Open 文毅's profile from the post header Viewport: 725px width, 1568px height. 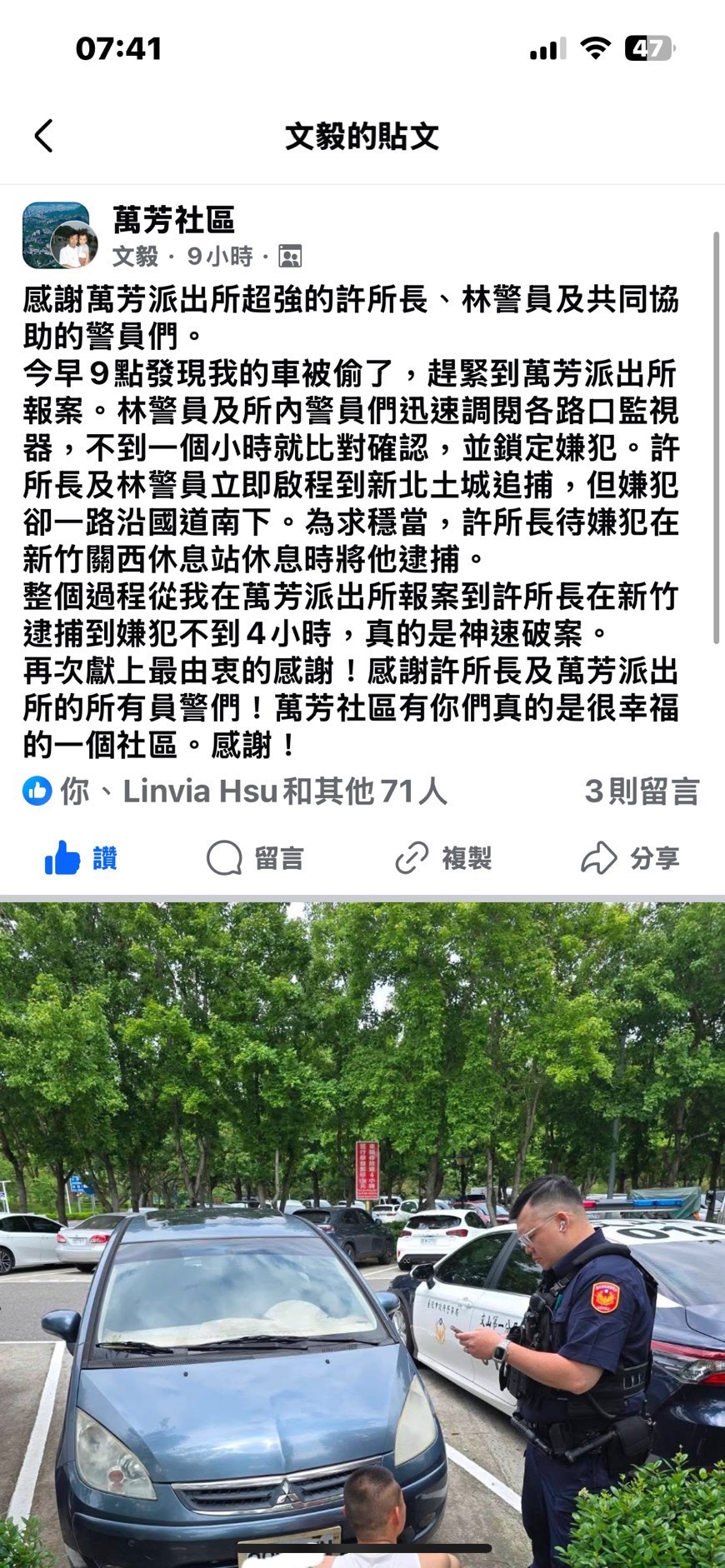(x=135, y=256)
